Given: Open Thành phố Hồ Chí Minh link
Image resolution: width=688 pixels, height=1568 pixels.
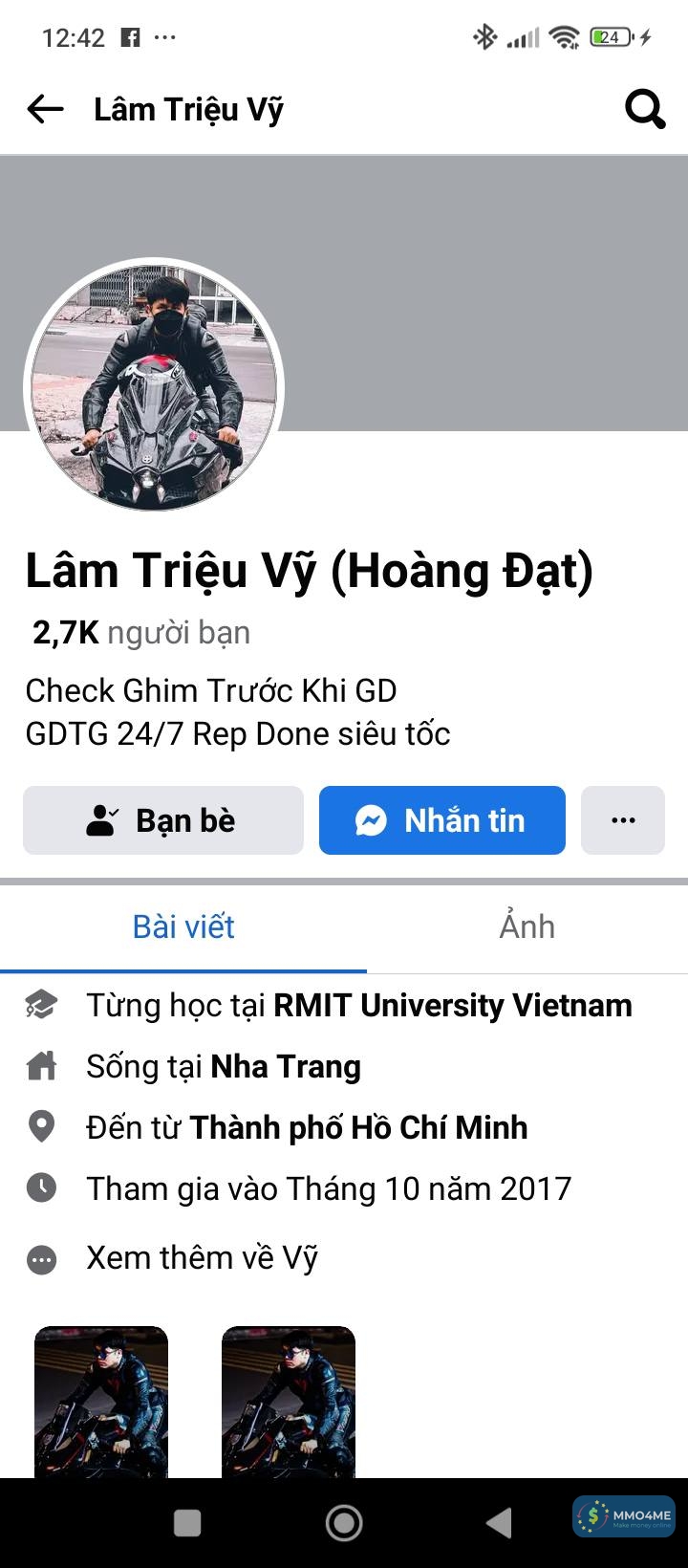Looking at the screenshot, I should click(358, 1128).
